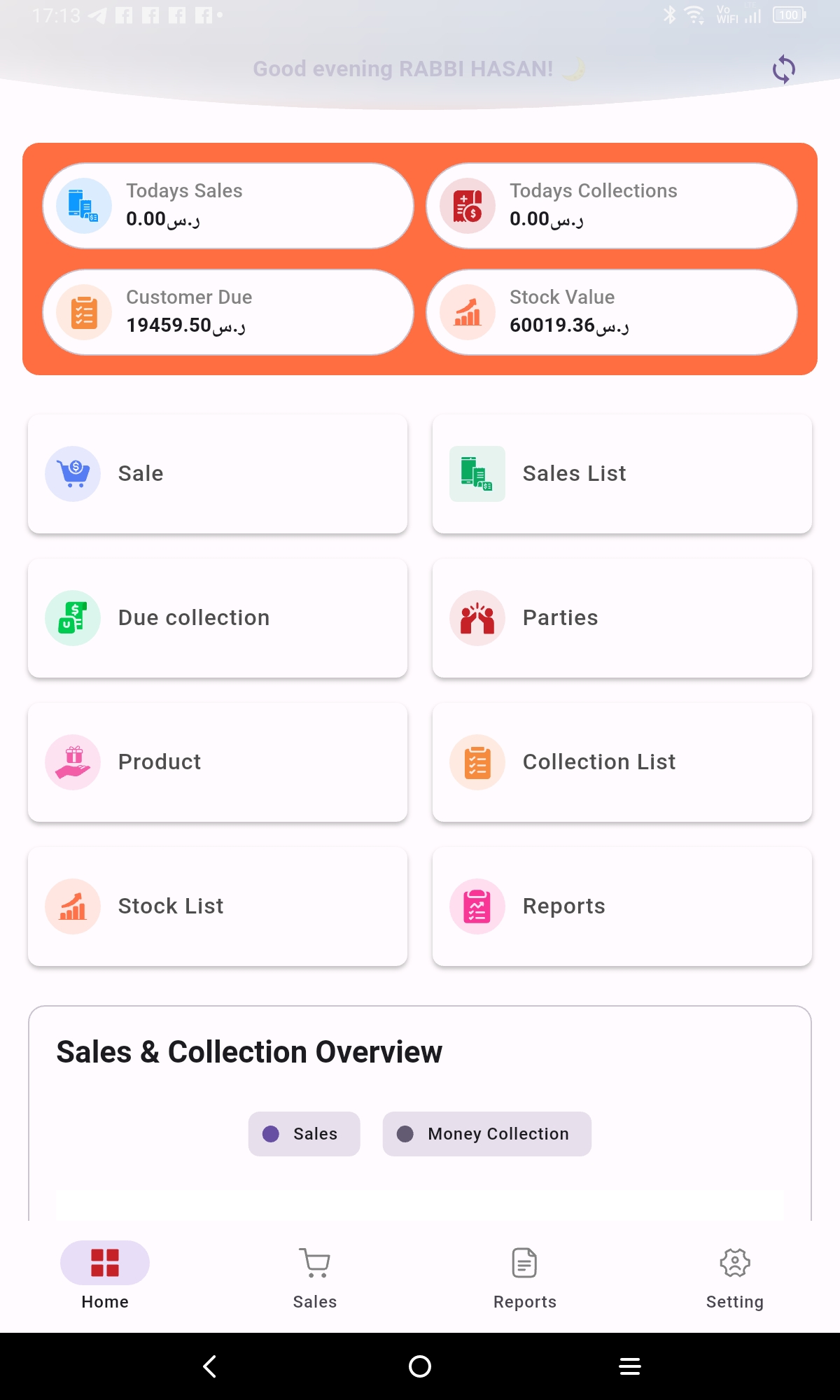Open Sales List
This screenshot has height=1400, width=840.
[x=622, y=474]
